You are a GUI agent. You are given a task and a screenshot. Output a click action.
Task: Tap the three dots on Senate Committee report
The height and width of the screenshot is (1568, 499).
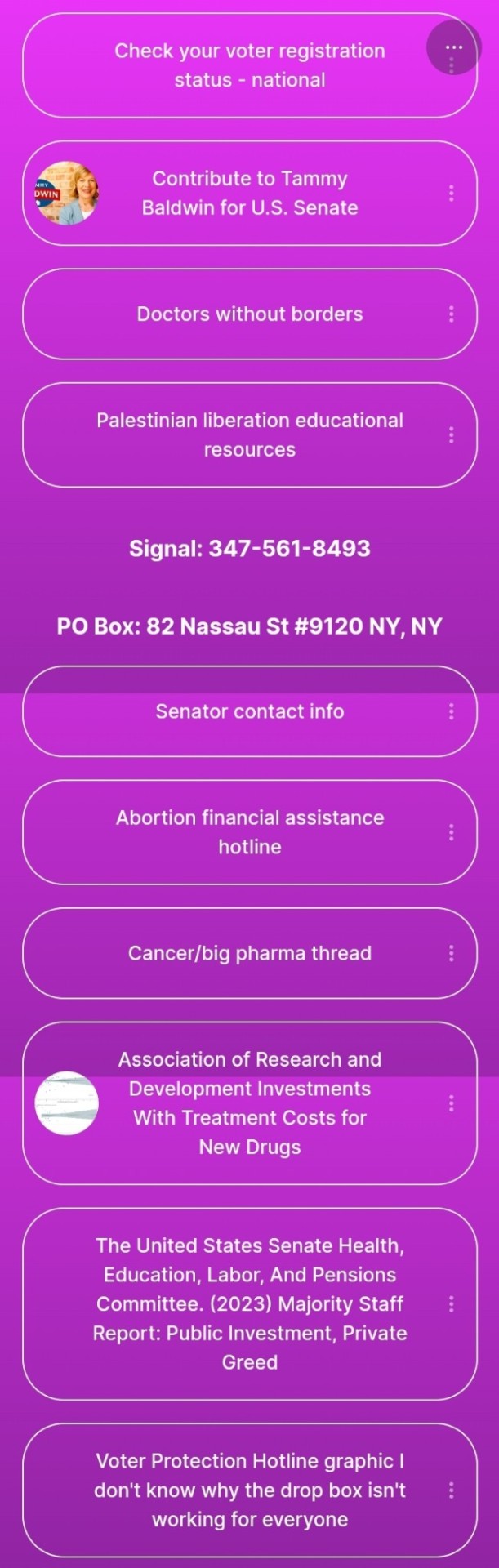(x=451, y=1304)
